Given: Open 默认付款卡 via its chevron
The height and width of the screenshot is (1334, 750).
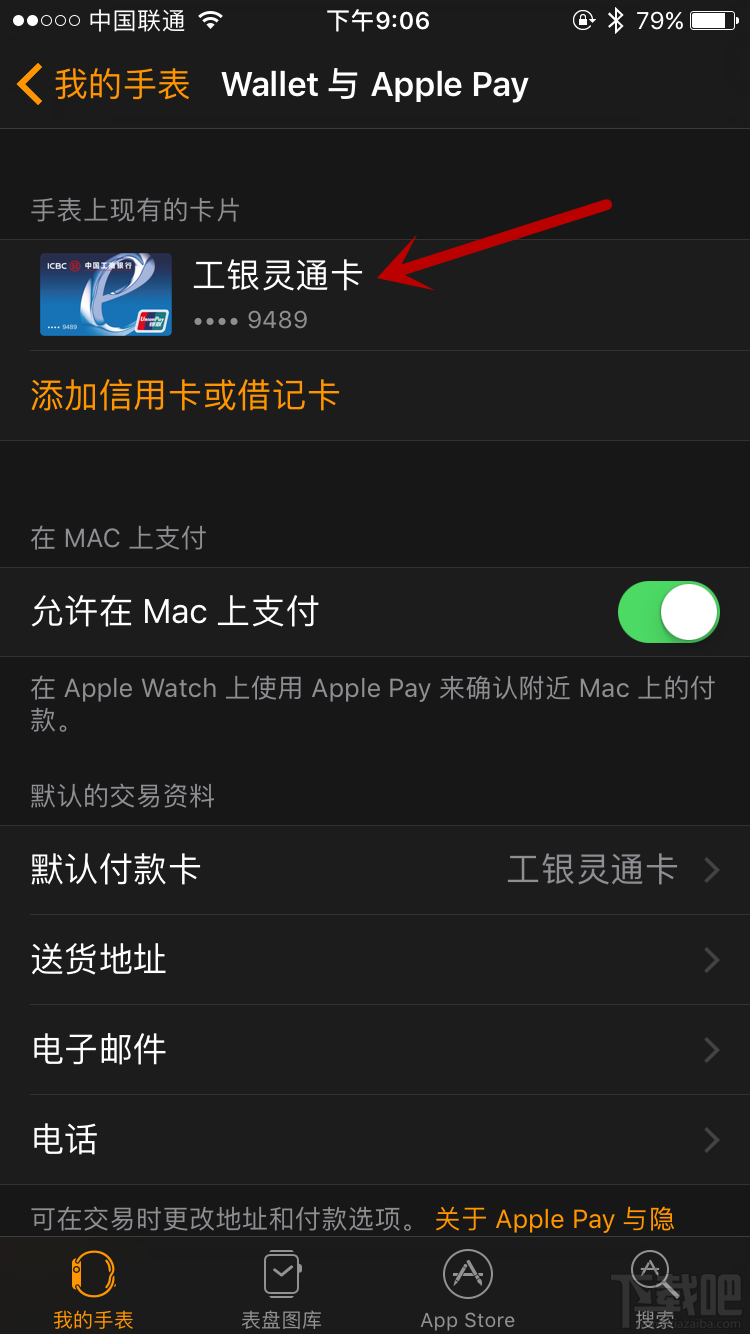Looking at the screenshot, I should coord(712,870).
